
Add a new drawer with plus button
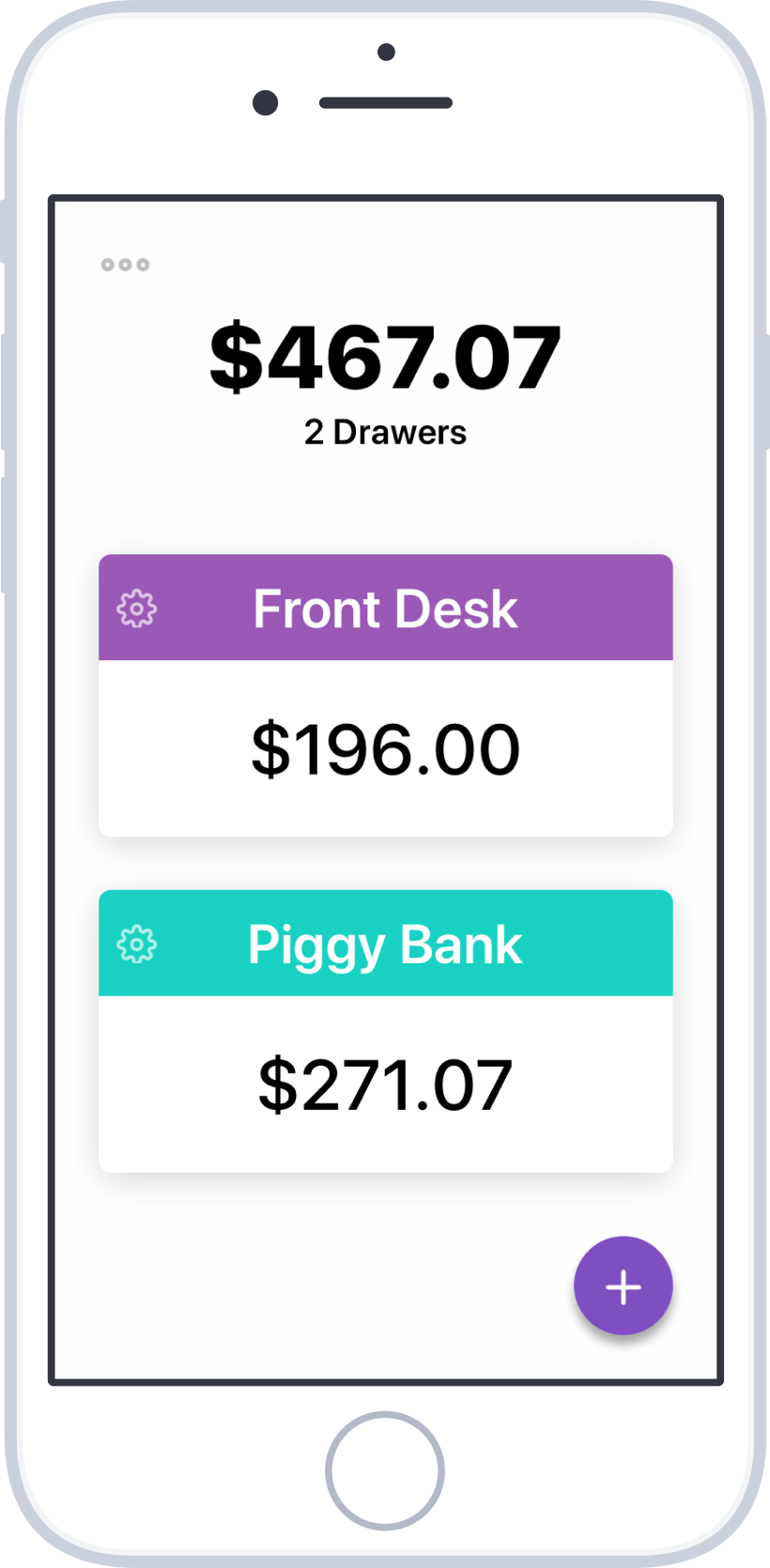point(623,1286)
